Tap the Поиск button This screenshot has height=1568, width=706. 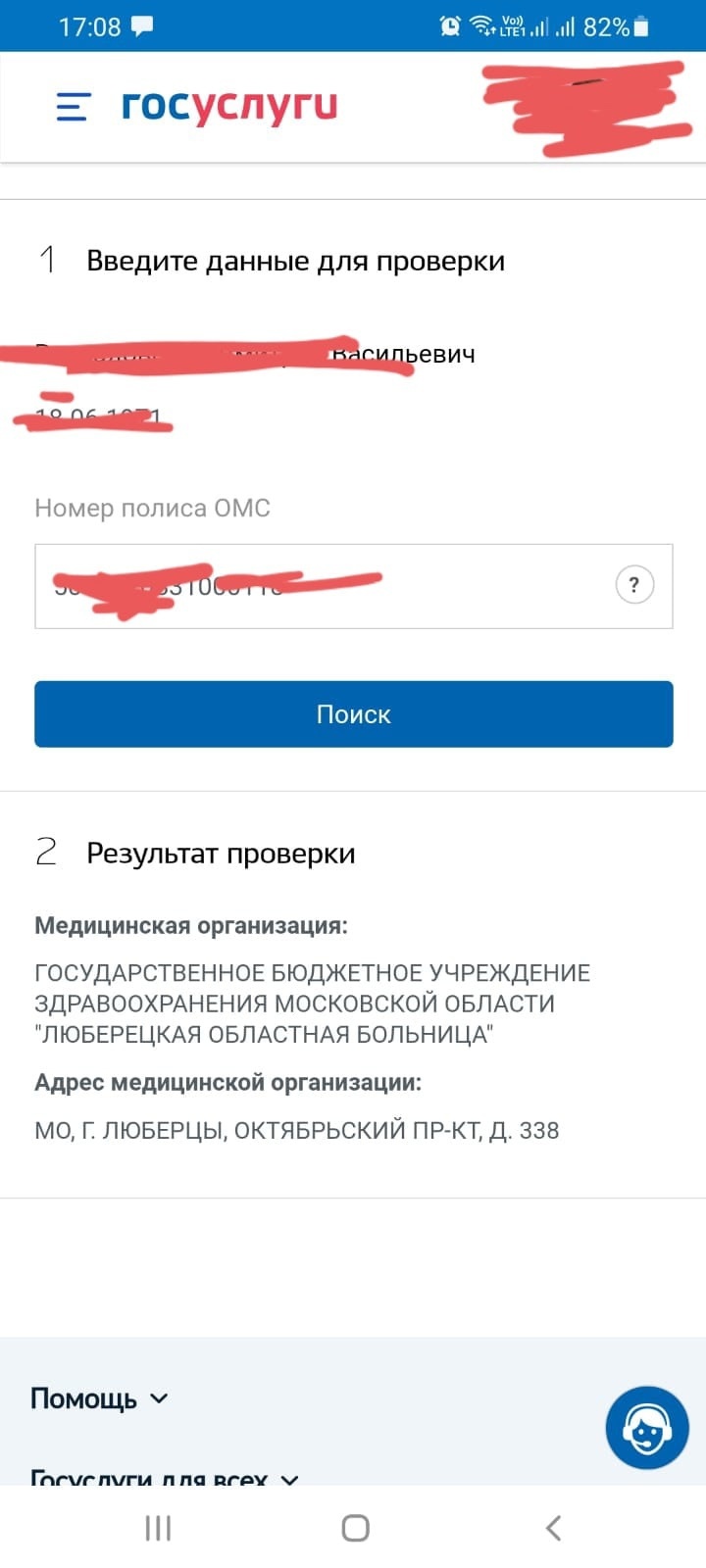click(x=353, y=714)
